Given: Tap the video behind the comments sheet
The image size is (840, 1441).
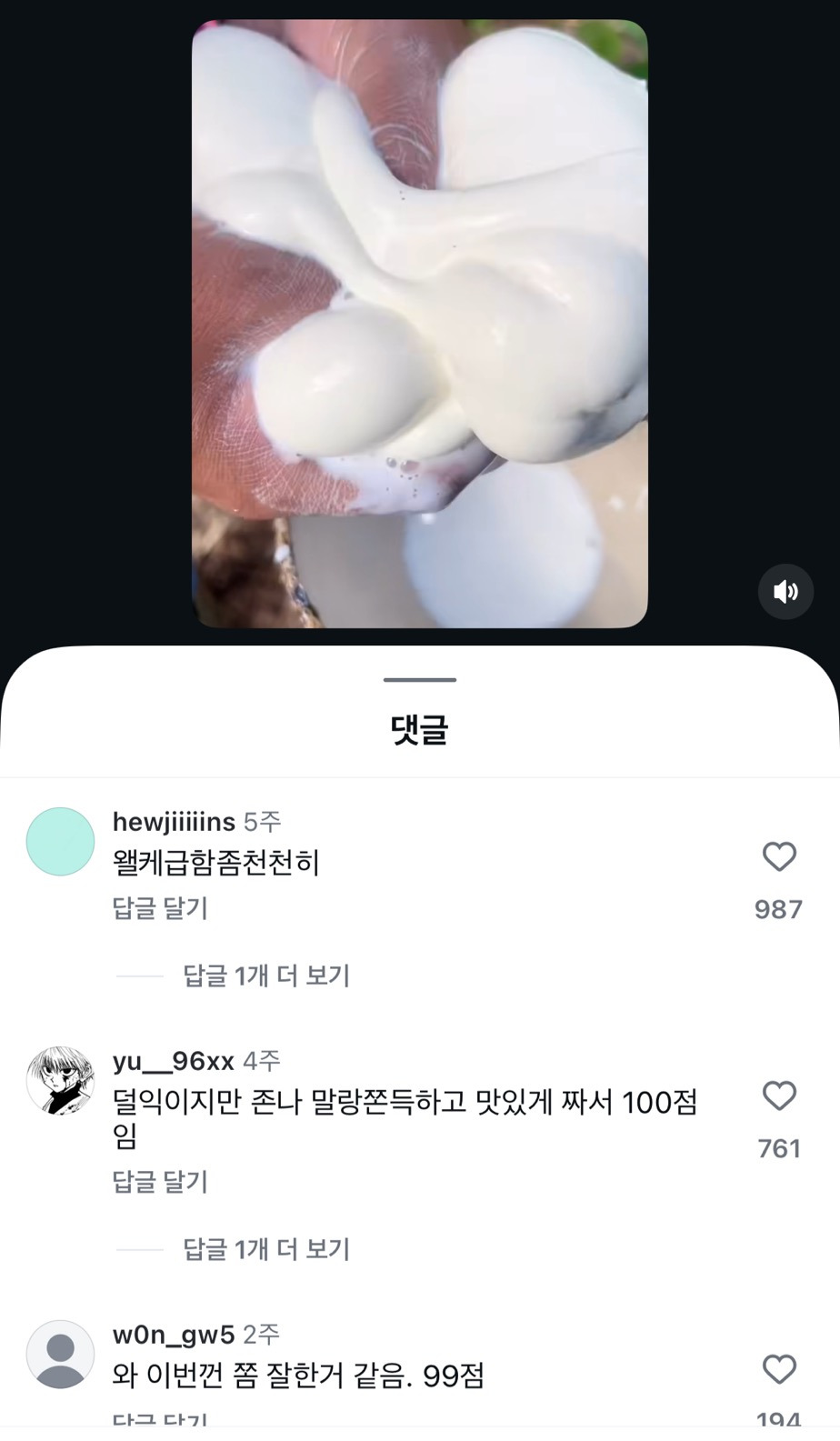Looking at the screenshot, I should 419,323.
